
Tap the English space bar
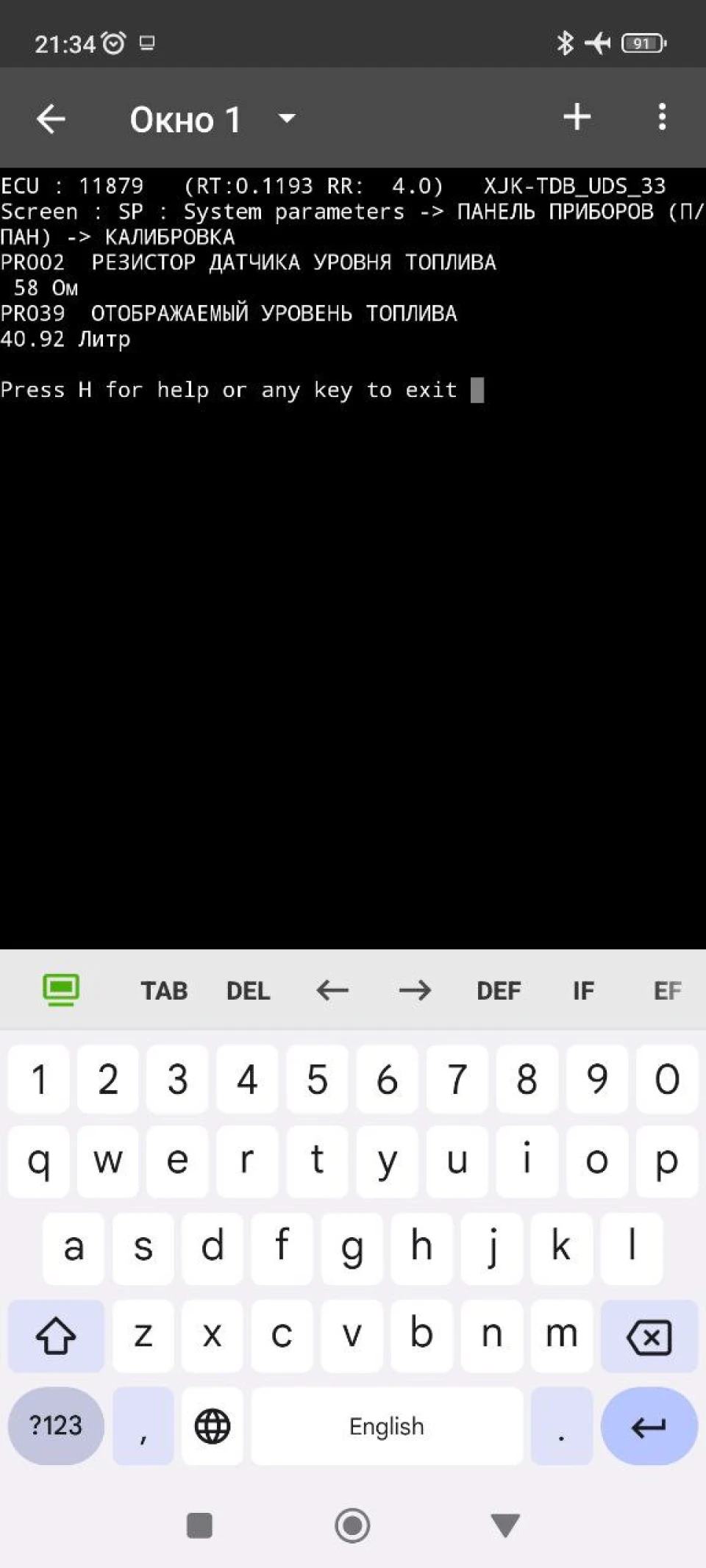387,1426
